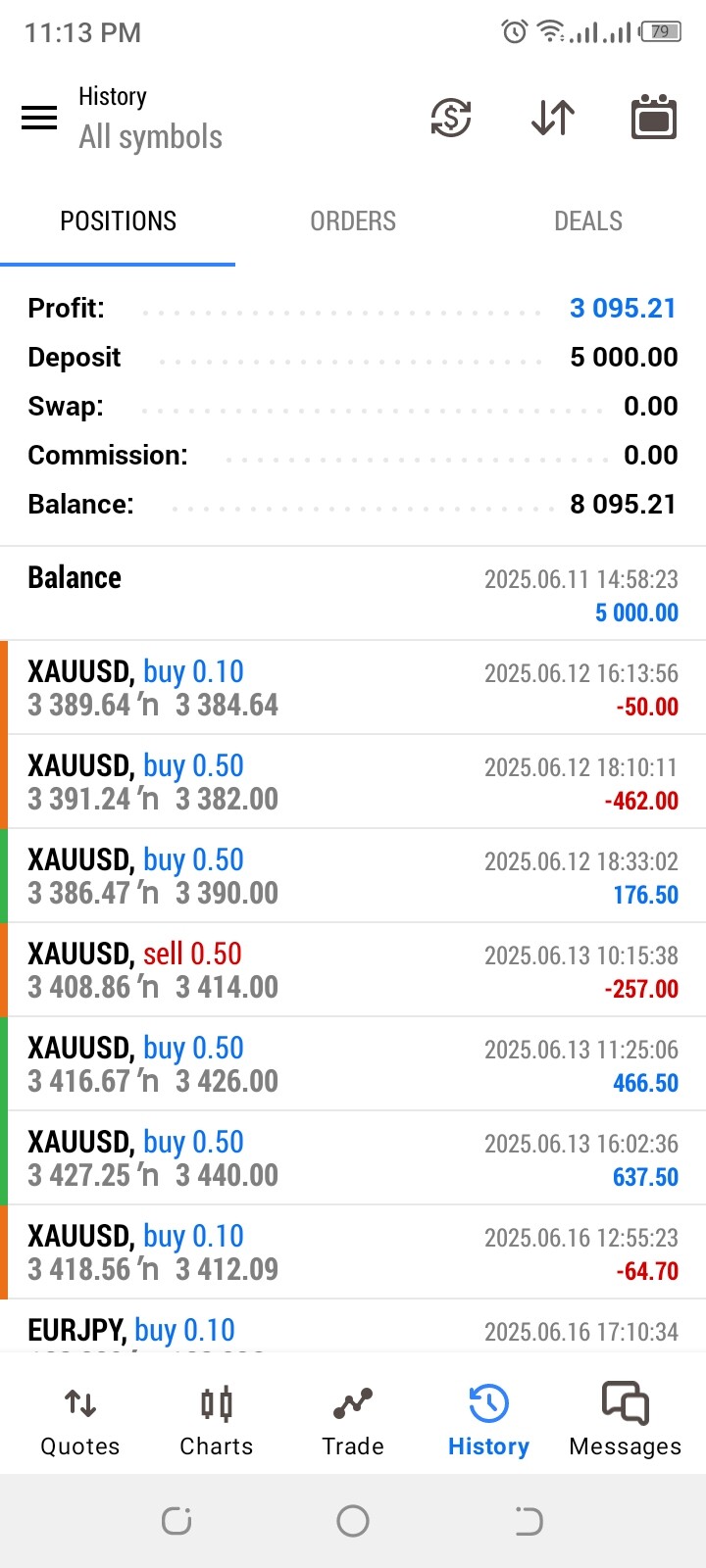
Task: Tap the sort arrows icon
Action: click(553, 118)
